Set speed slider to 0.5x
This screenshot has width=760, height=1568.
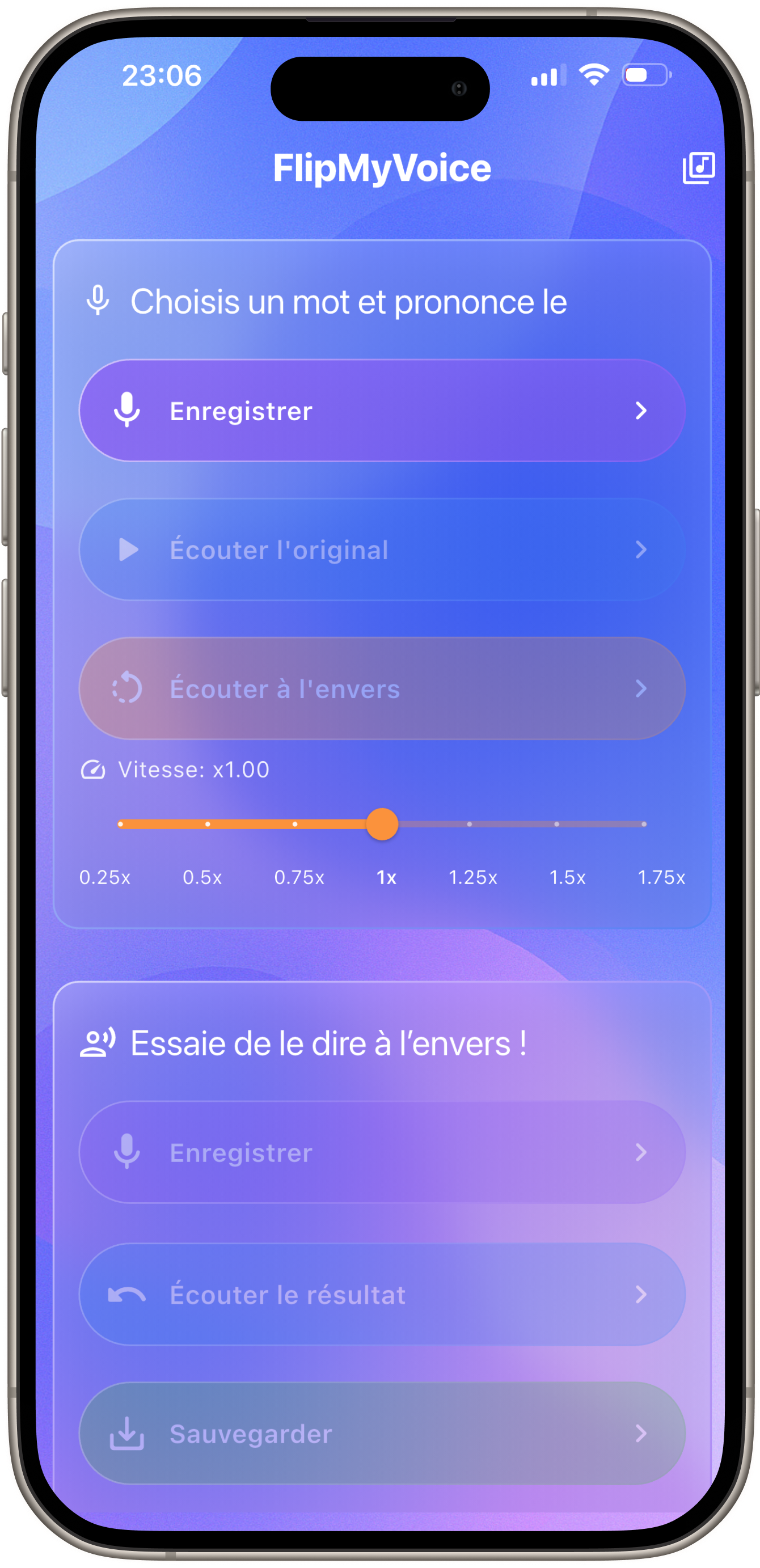(208, 824)
